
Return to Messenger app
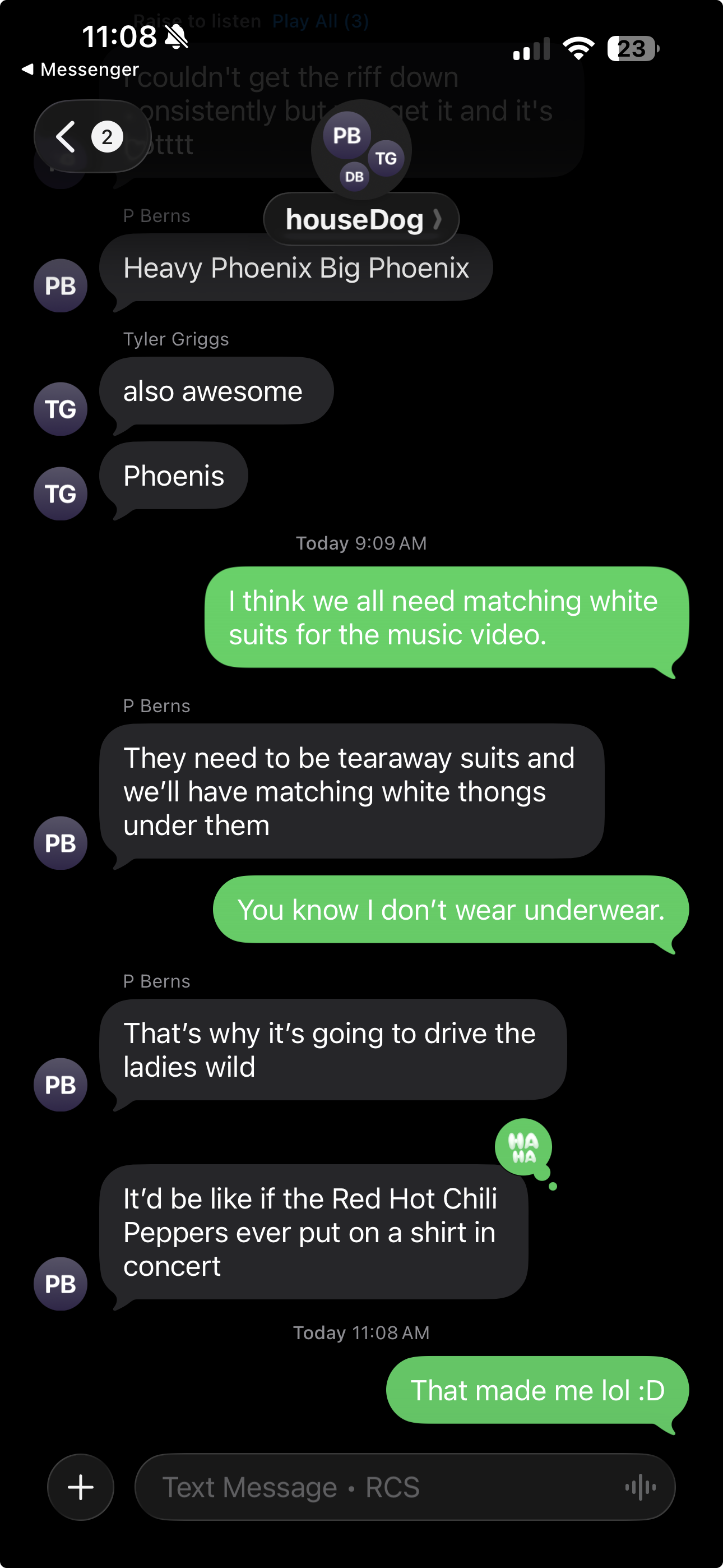(80, 70)
